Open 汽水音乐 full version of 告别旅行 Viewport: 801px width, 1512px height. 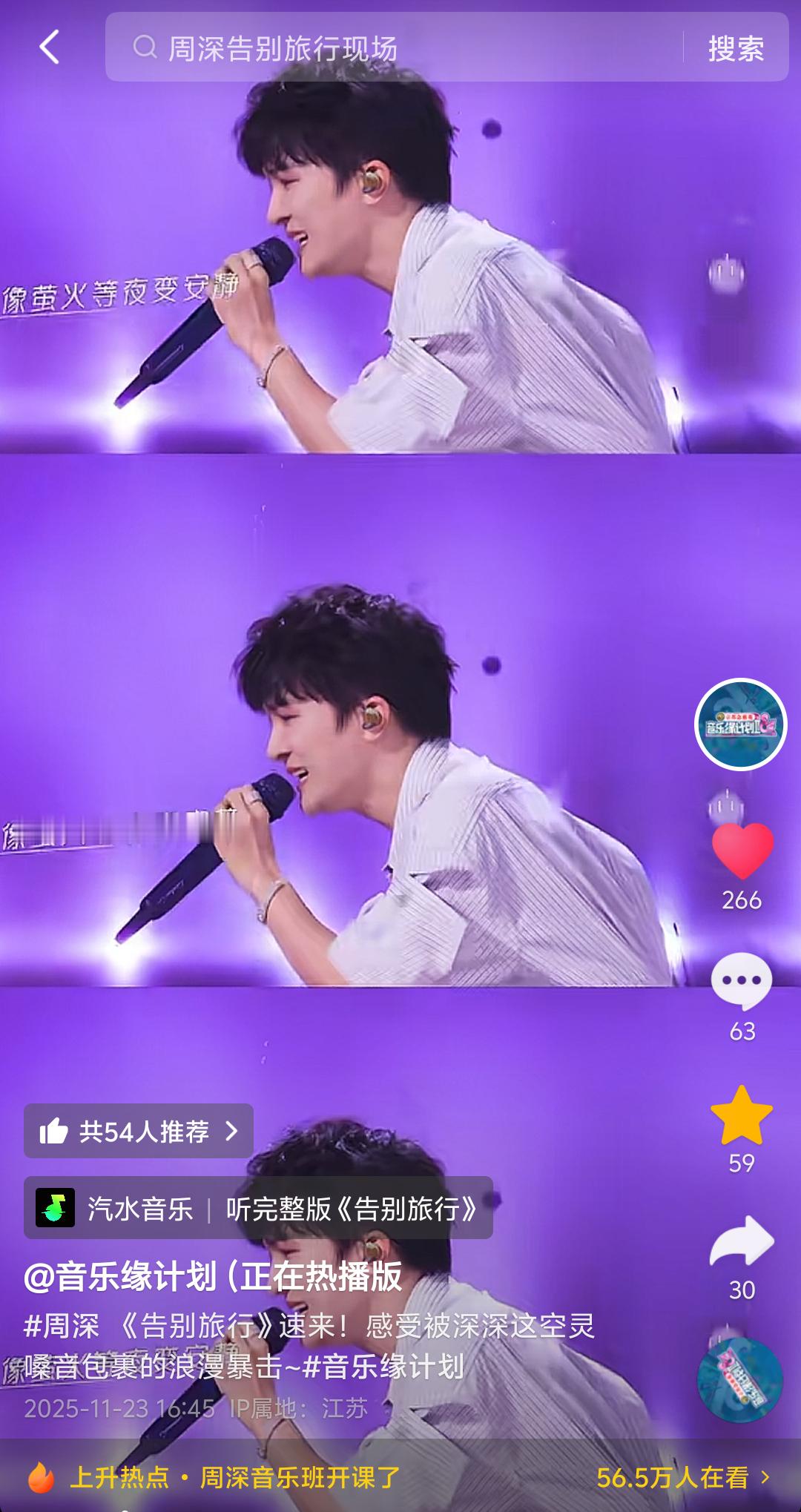258,1208
